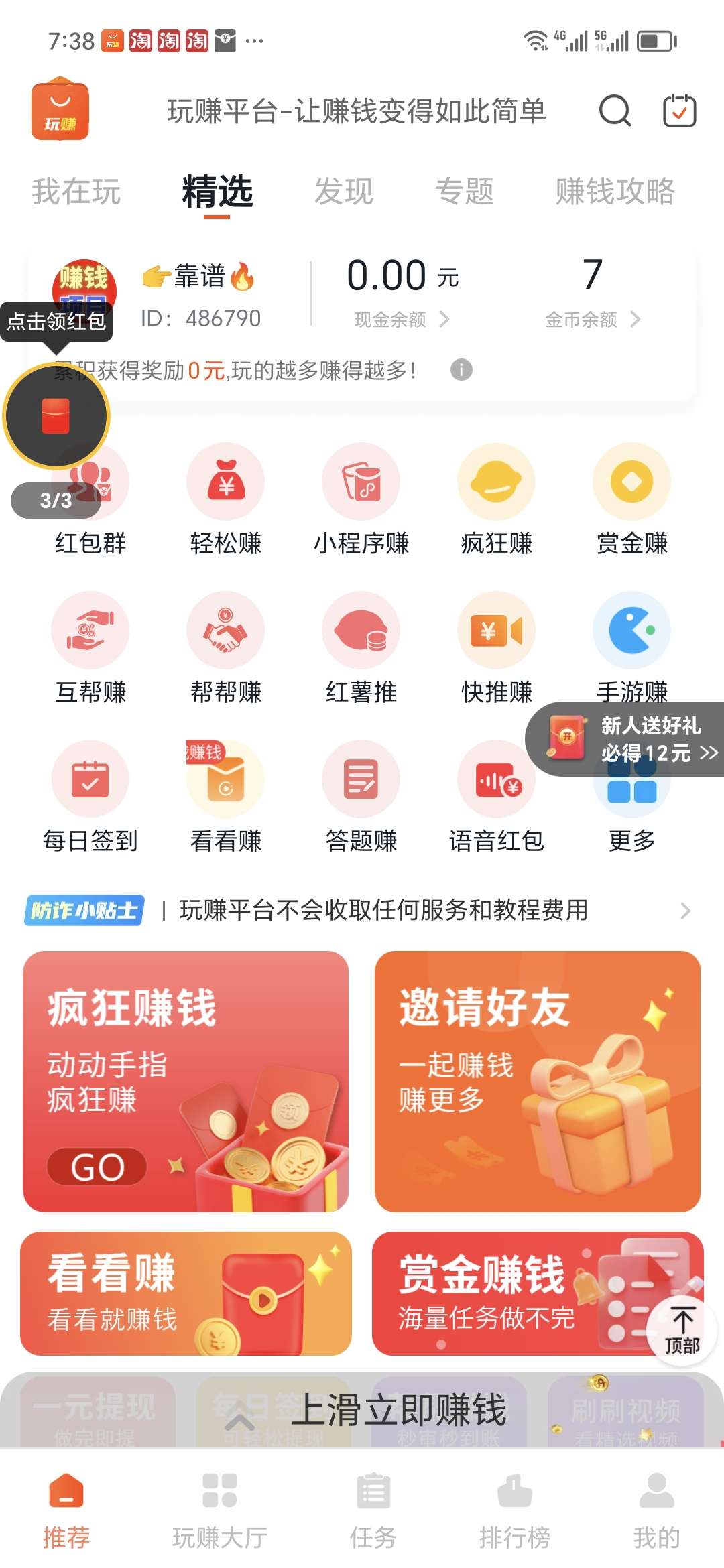This screenshot has width=724, height=1568.
Task: Open the 疯狂赚钱 GO card
Action: [186, 1081]
